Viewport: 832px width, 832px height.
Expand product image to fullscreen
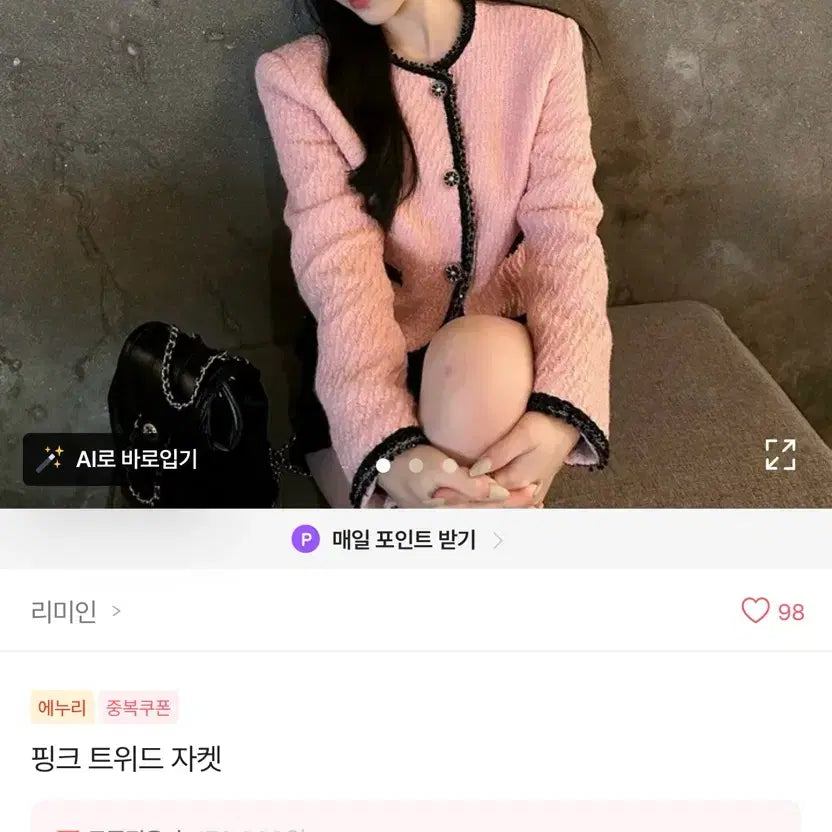tap(780, 454)
